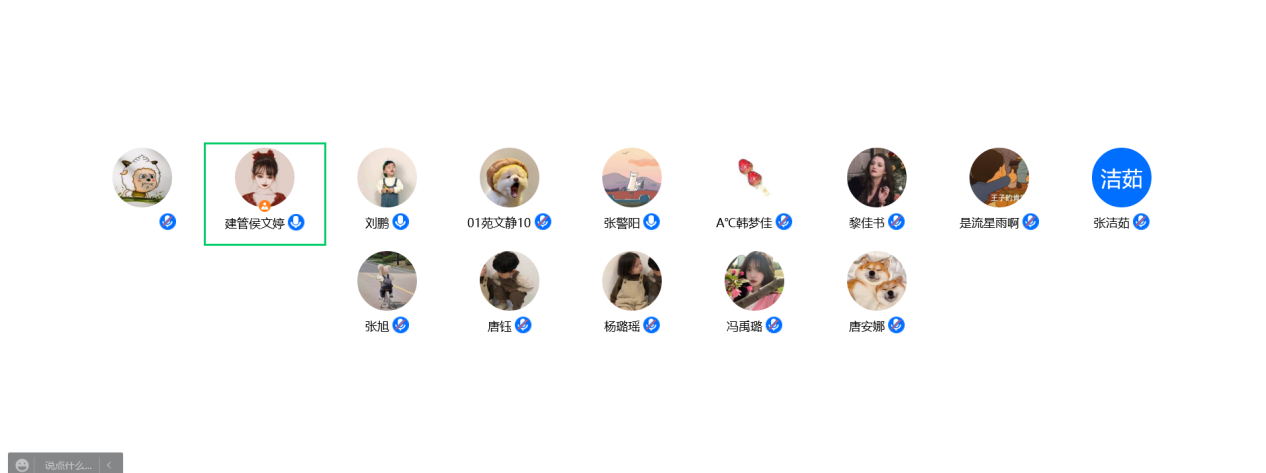Viewport: 1266px width, 473px height.
Task: Open the emoji picker in chat bar
Action: (22, 464)
